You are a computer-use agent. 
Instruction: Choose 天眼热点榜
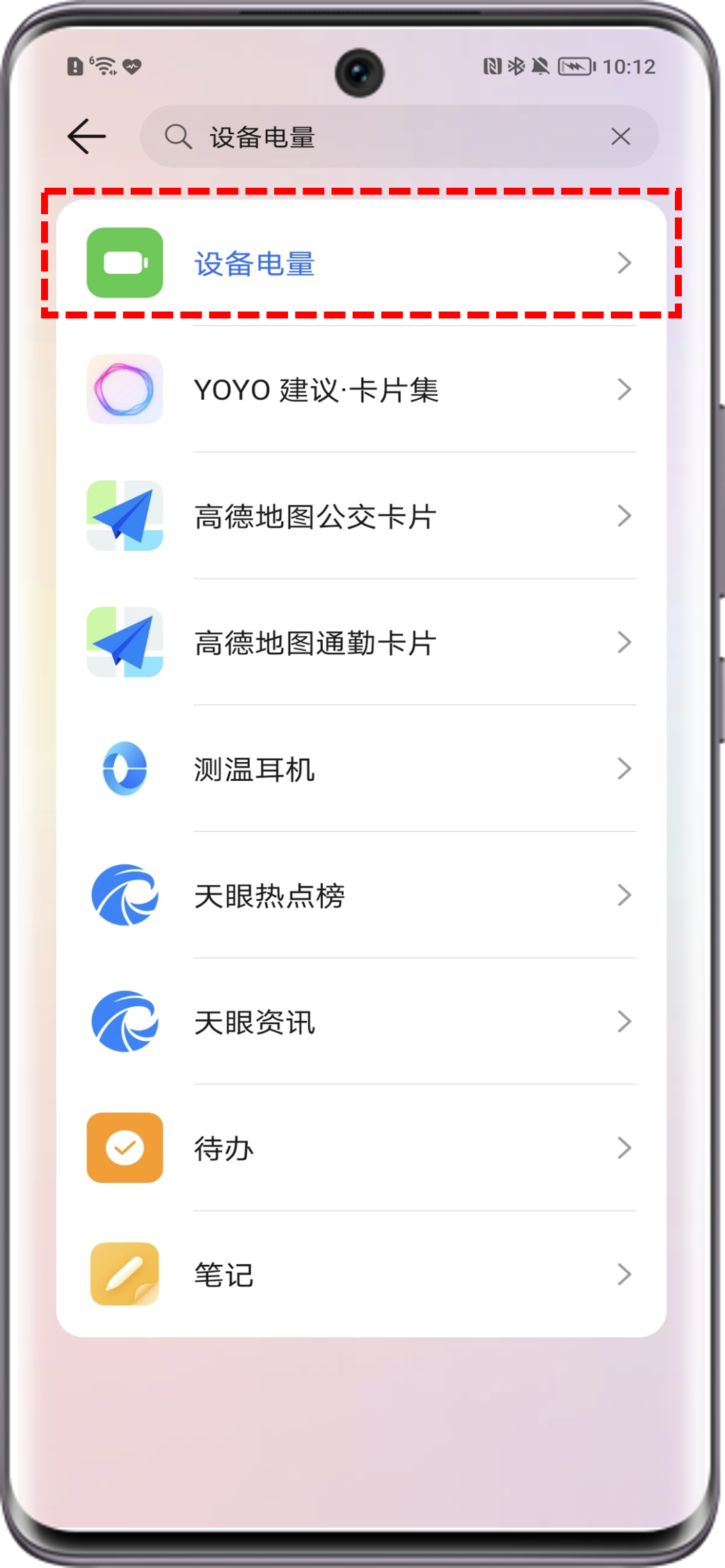[360, 896]
